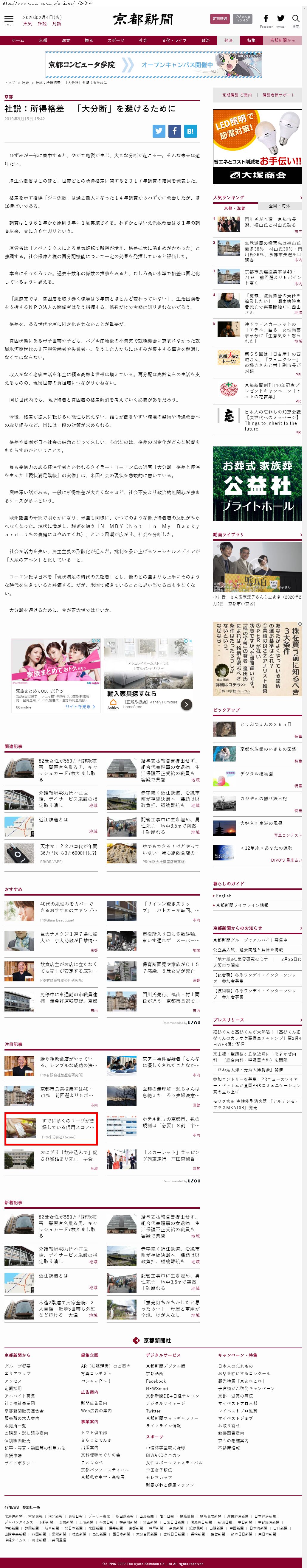Open the 特集 navigation tab
The image size is (307, 1568).
coord(251,41)
